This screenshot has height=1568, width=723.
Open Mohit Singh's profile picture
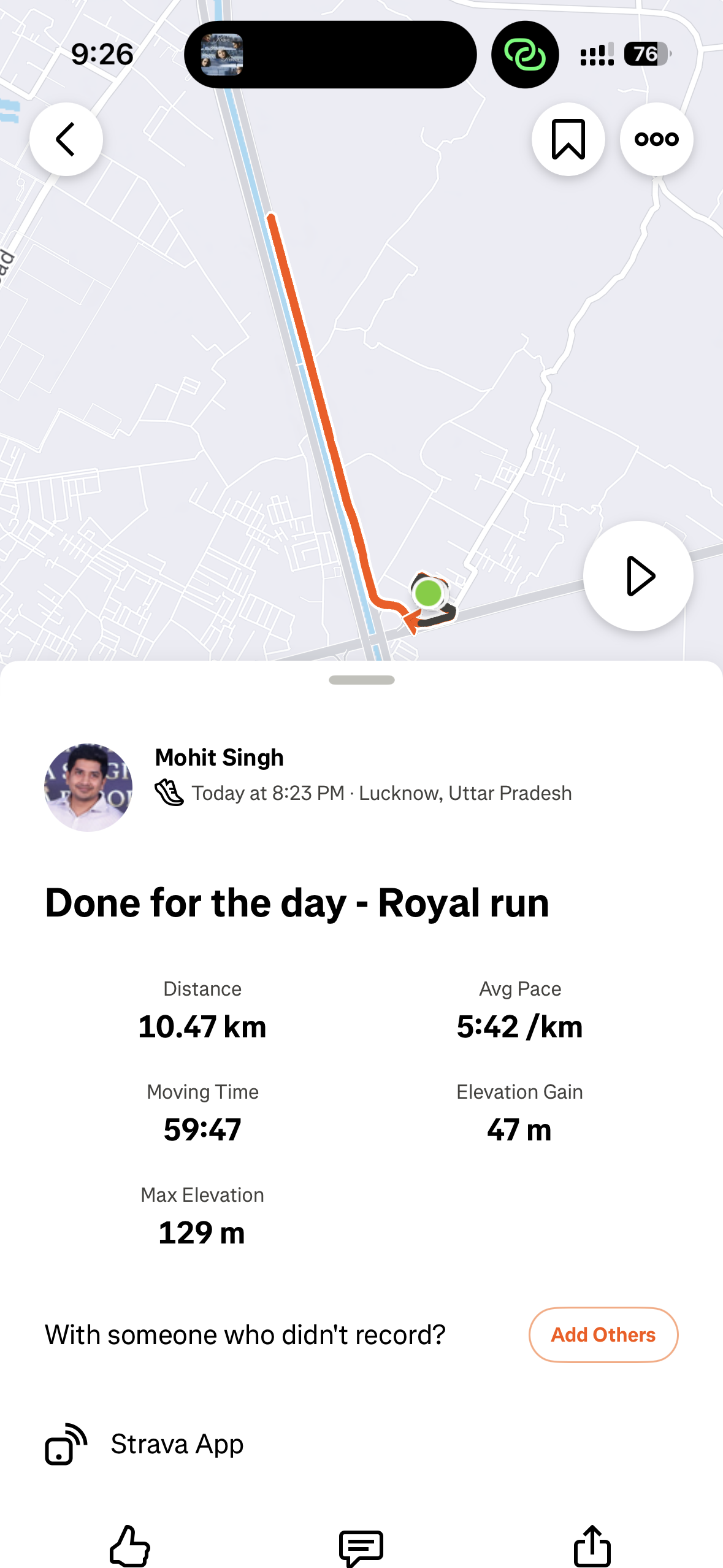click(x=88, y=787)
